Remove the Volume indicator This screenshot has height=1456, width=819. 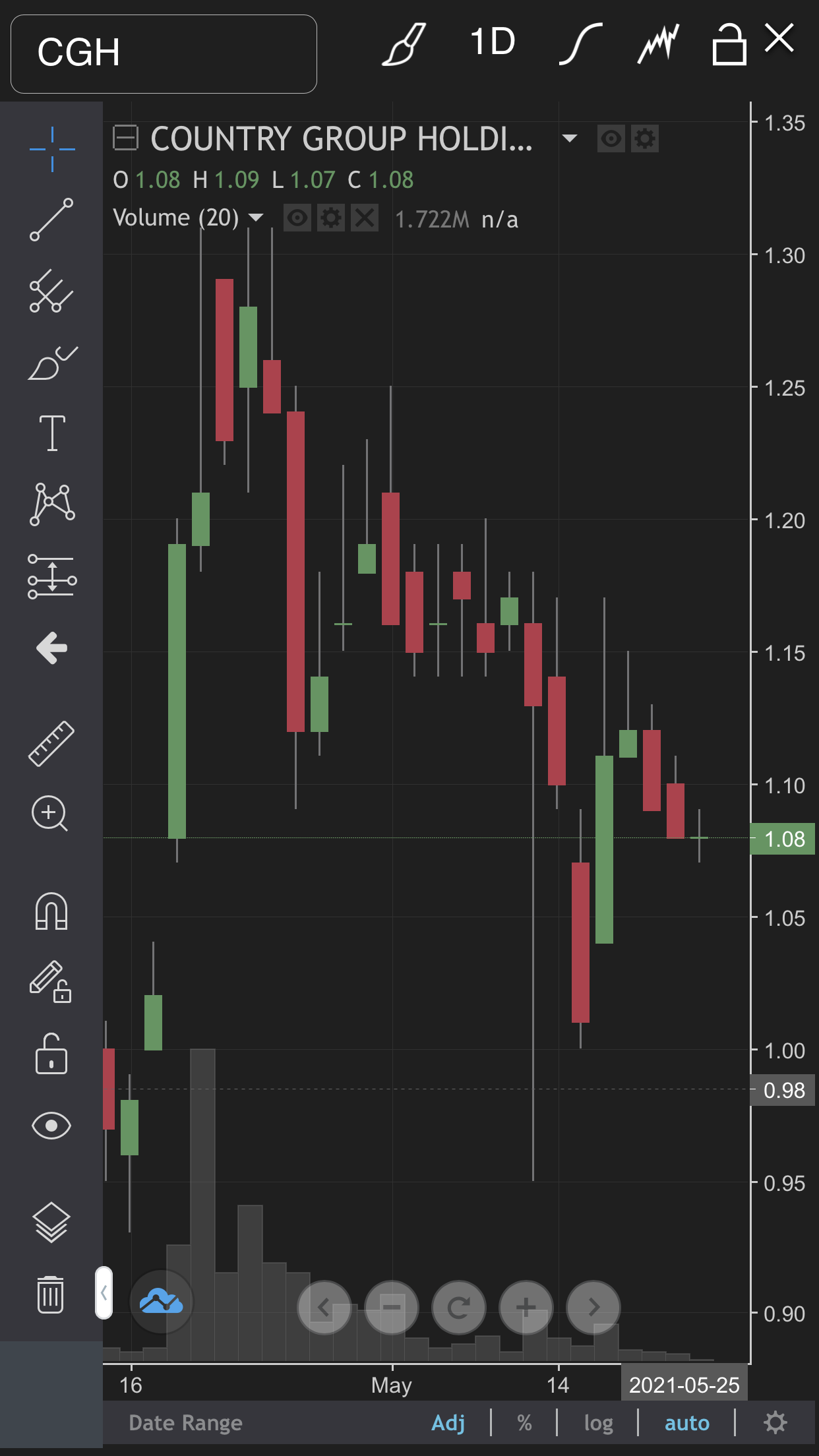[x=365, y=218]
